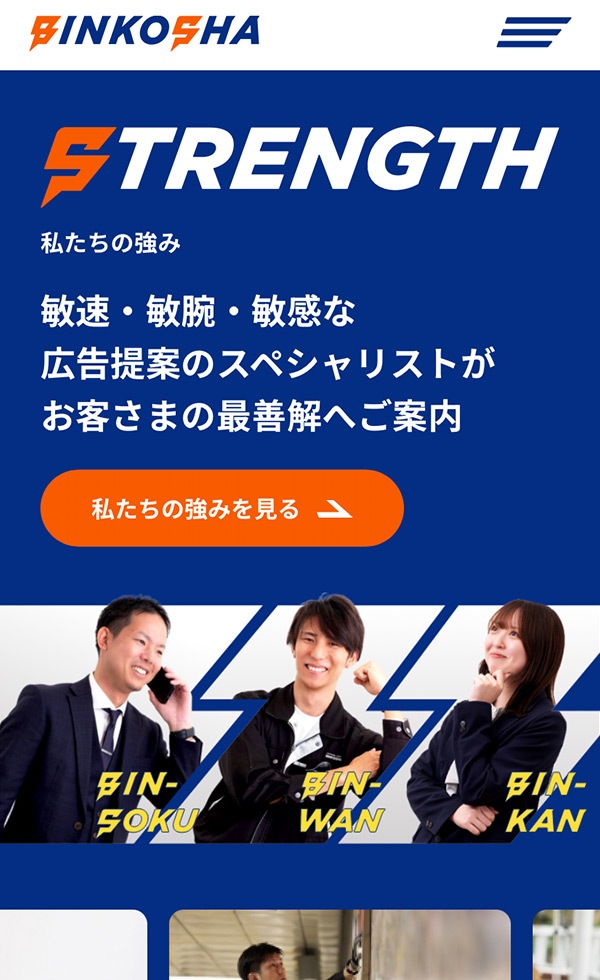Screen dimensions: 600x980
Task: Tap the 私たちの強みを見る button
Action: click(x=221, y=508)
